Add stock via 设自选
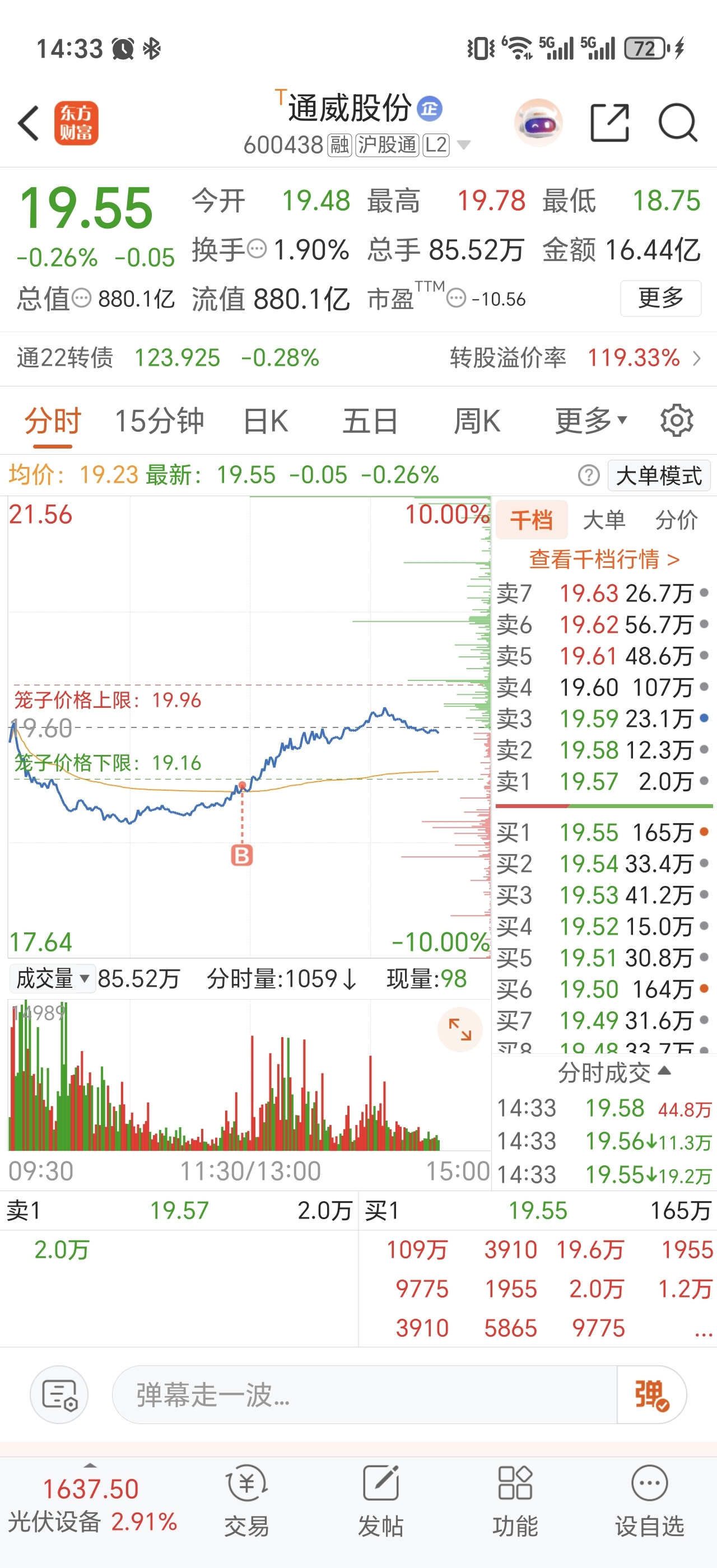The width and height of the screenshot is (717, 1568). point(649,1500)
